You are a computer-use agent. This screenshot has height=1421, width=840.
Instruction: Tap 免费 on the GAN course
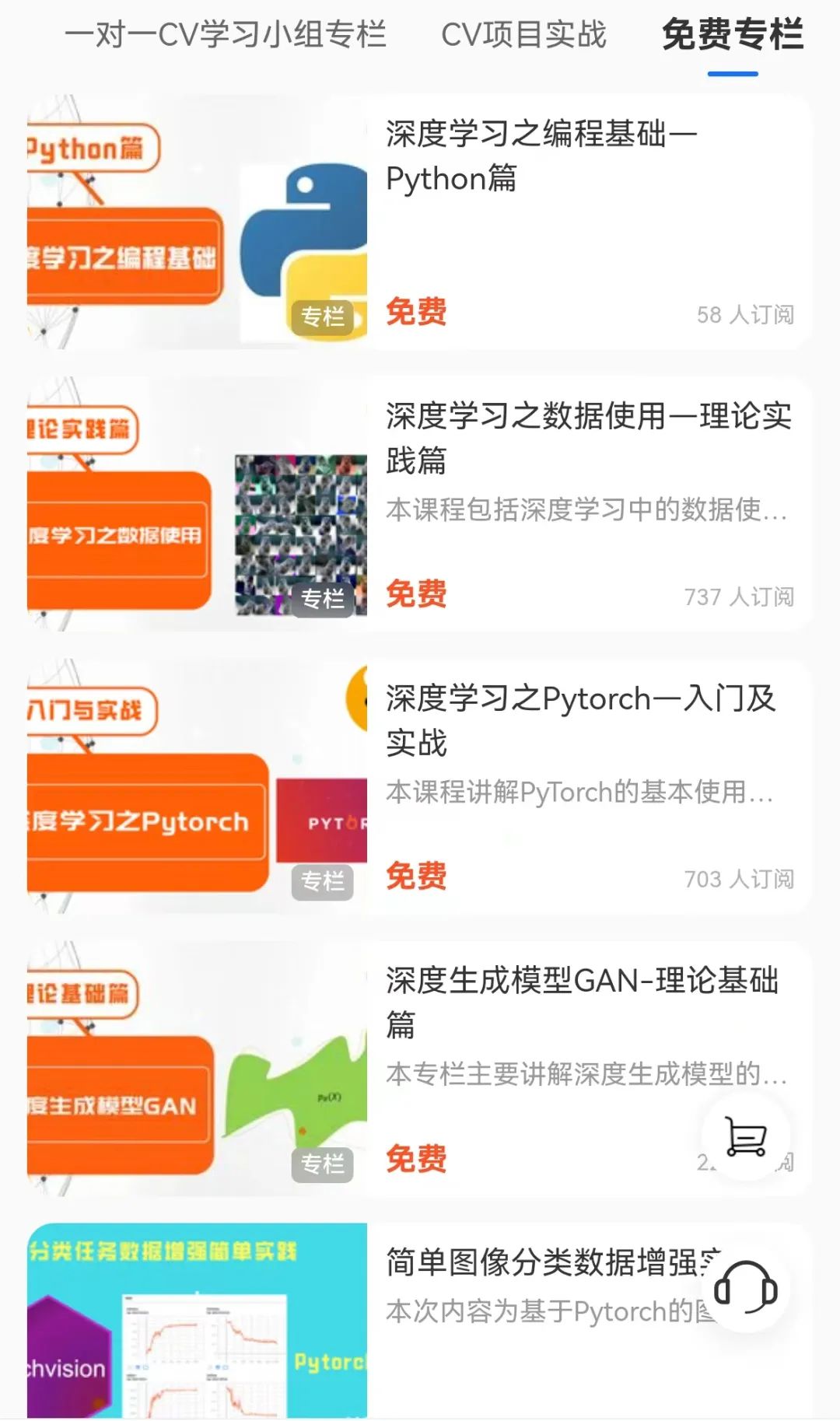[416, 1159]
